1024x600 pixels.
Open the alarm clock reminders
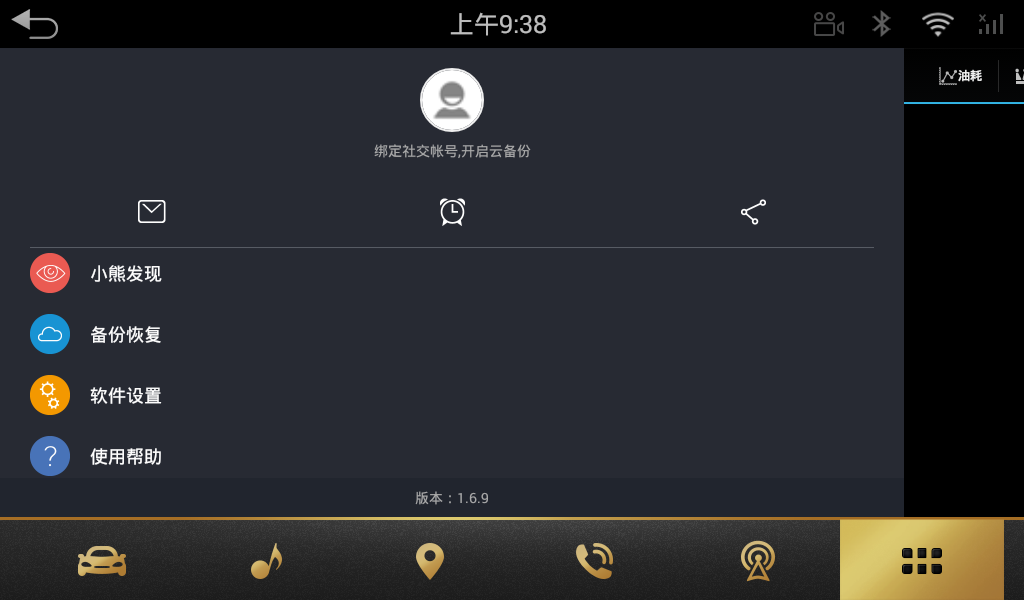pos(452,211)
